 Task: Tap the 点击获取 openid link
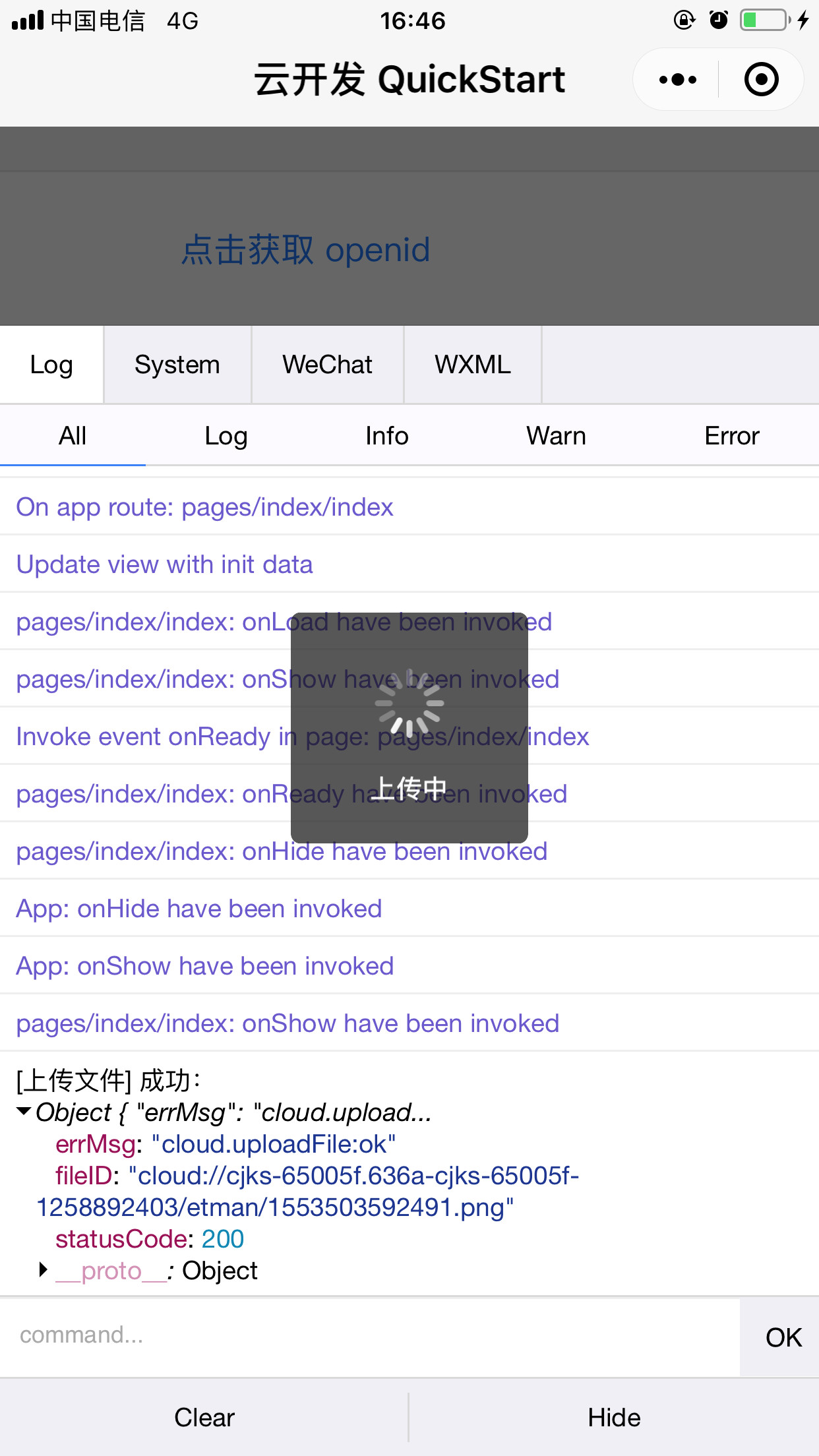point(305,251)
